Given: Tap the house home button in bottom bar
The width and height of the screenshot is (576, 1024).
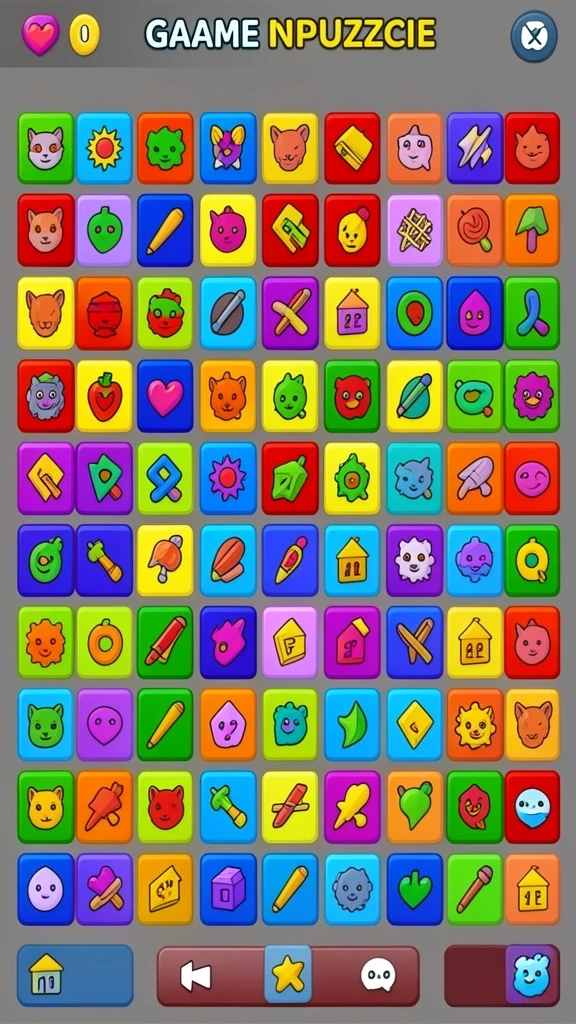Looking at the screenshot, I should point(46,974).
